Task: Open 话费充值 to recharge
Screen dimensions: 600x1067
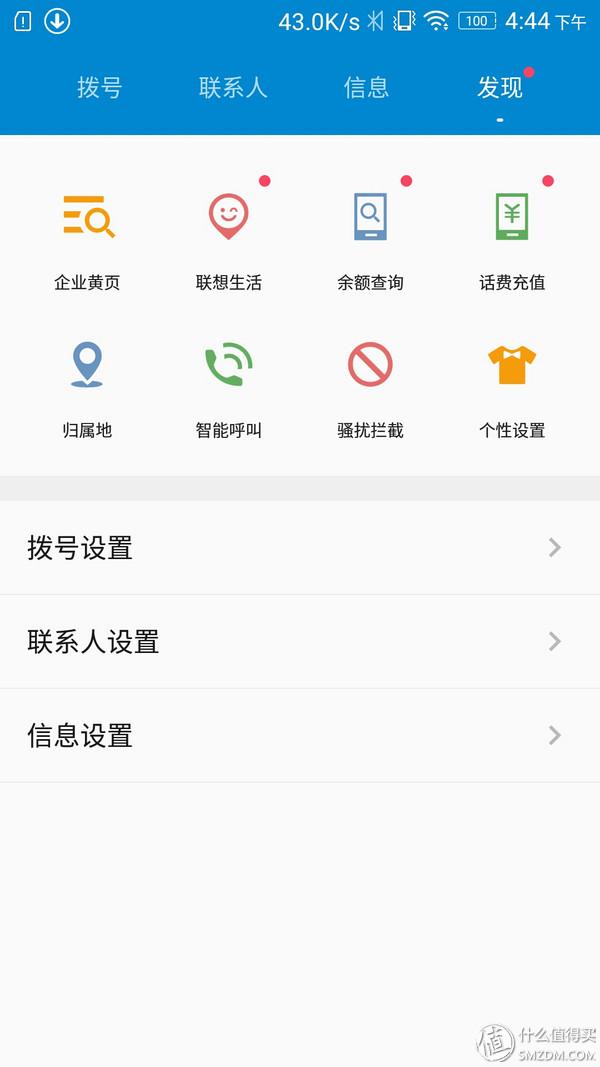Action: (x=512, y=240)
